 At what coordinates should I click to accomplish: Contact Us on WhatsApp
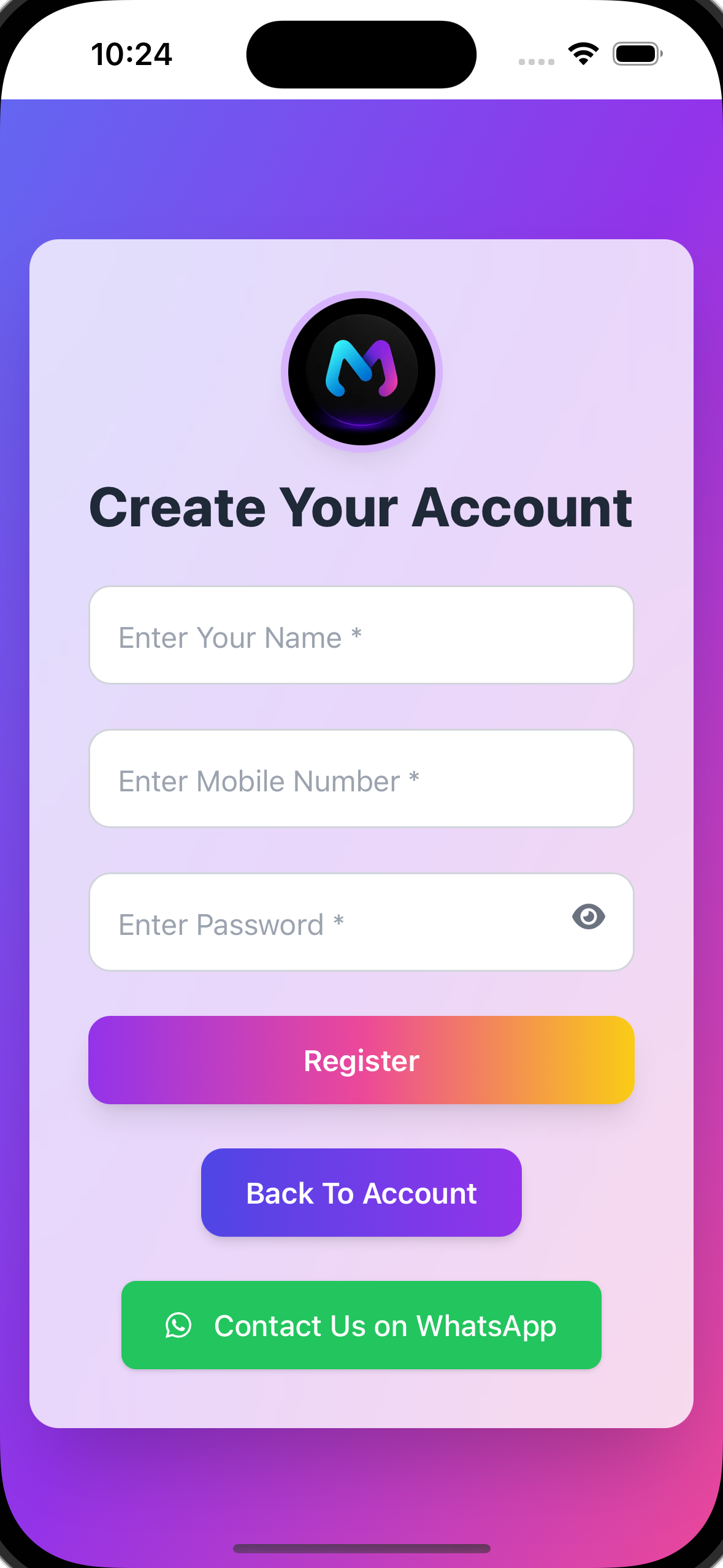coord(361,1326)
